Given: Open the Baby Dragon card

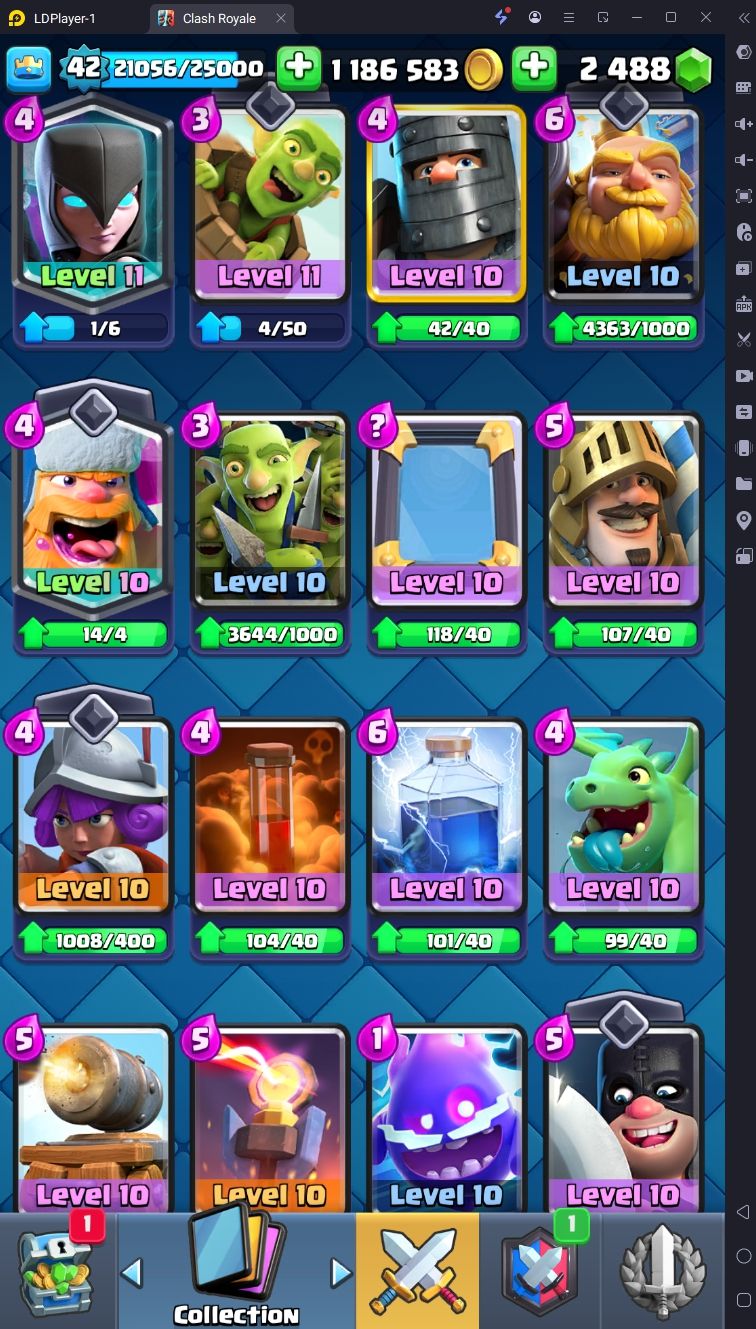Looking at the screenshot, I should 623,815.
